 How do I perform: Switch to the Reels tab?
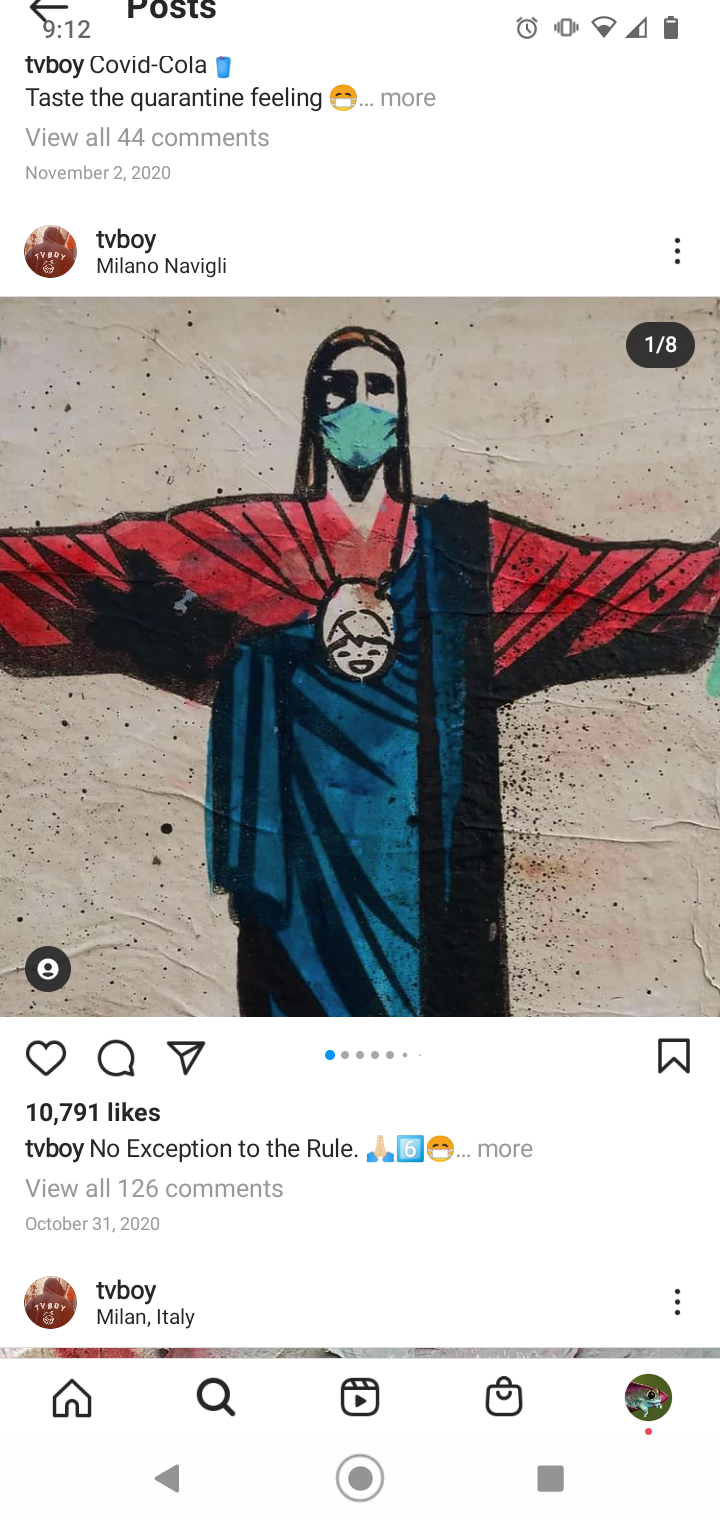click(360, 1397)
